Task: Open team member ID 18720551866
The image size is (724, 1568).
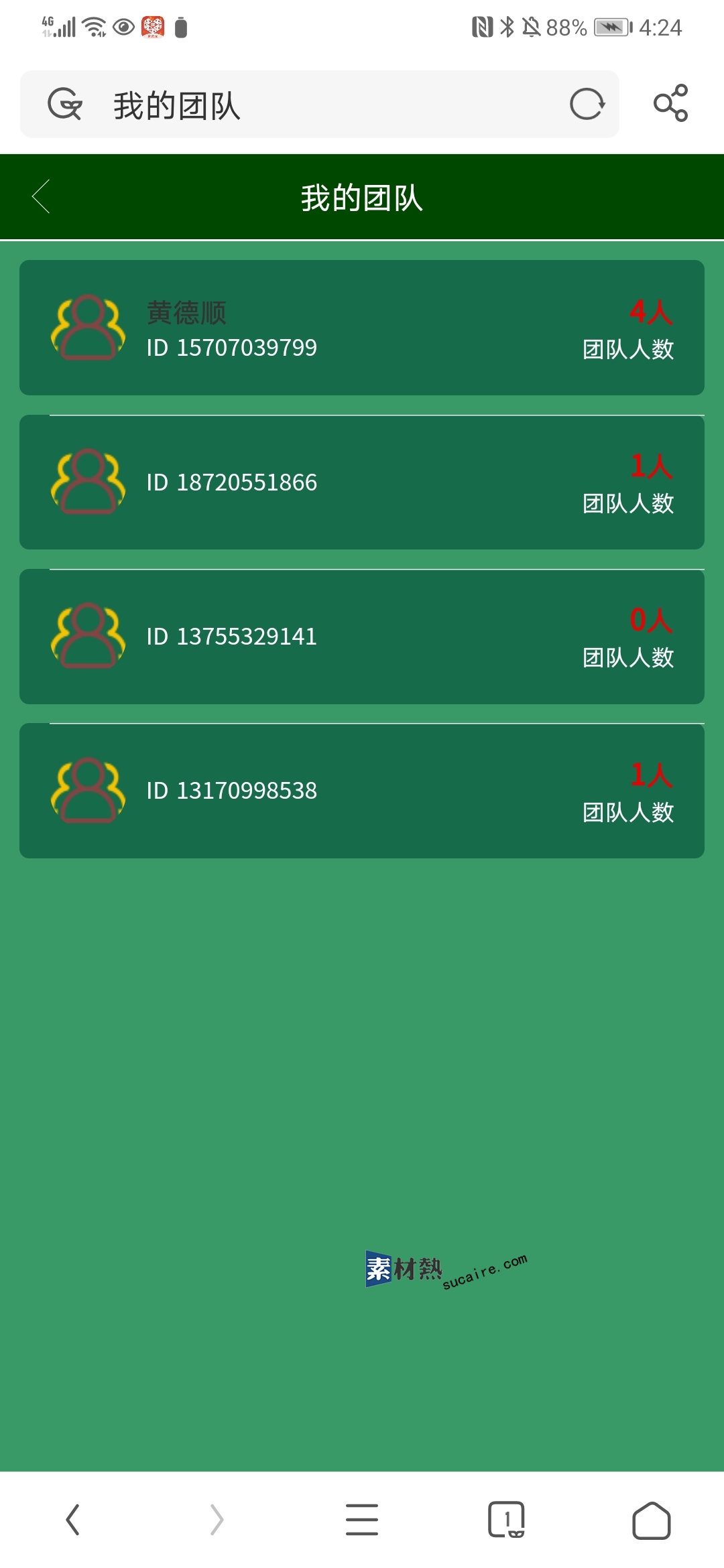Action: coord(362,482)
